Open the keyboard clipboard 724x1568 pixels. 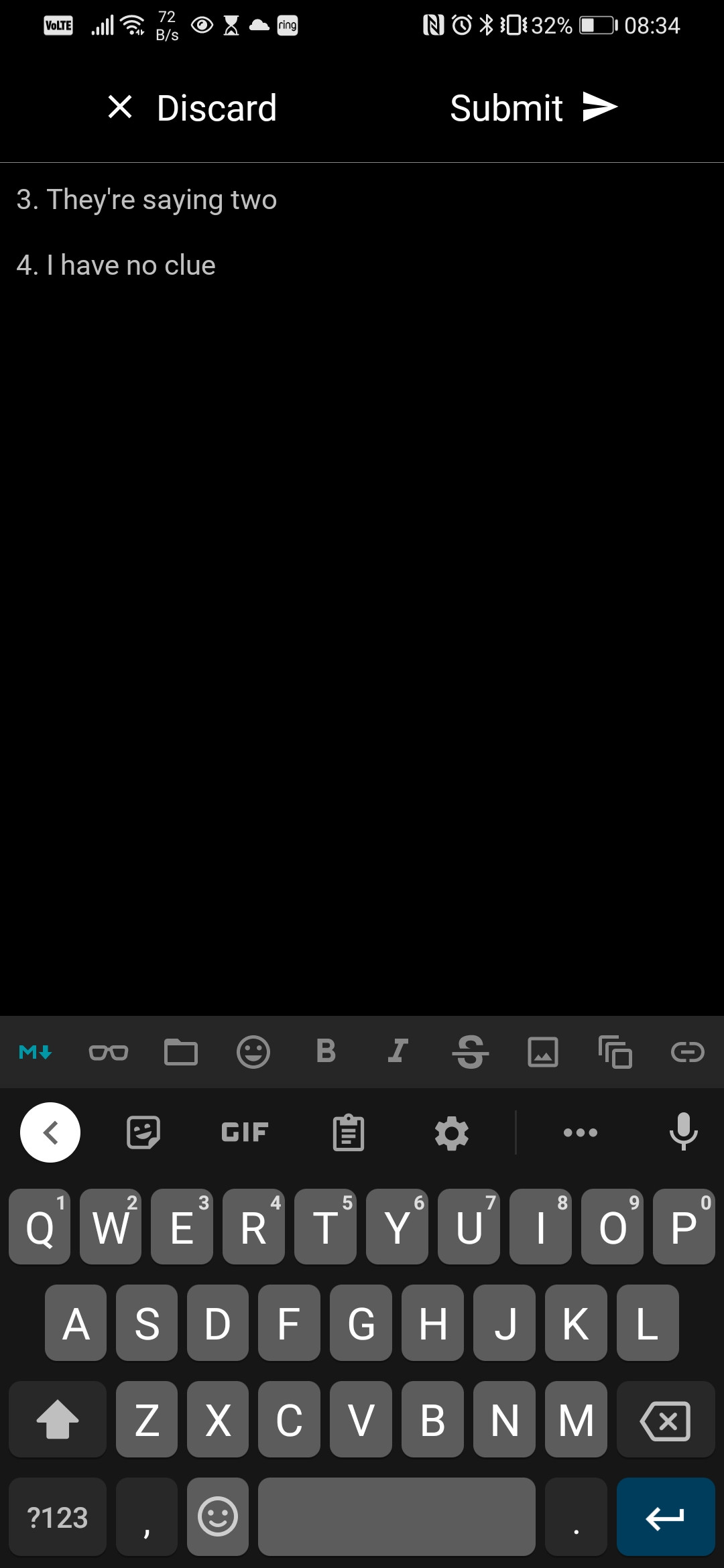[349, 1132]
